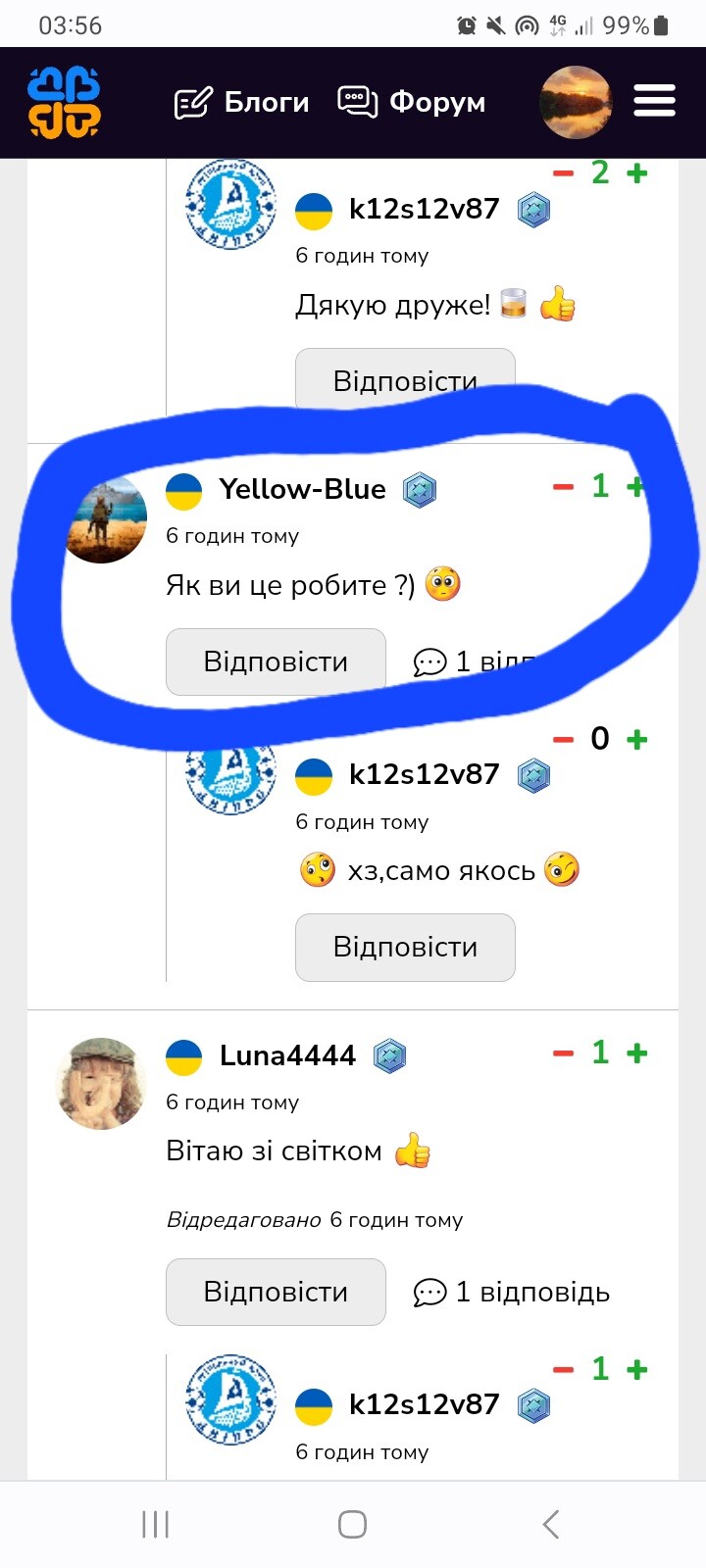Downvote Luna4444's comment with minus
706x1568 pixels.
click(563, 1053)
